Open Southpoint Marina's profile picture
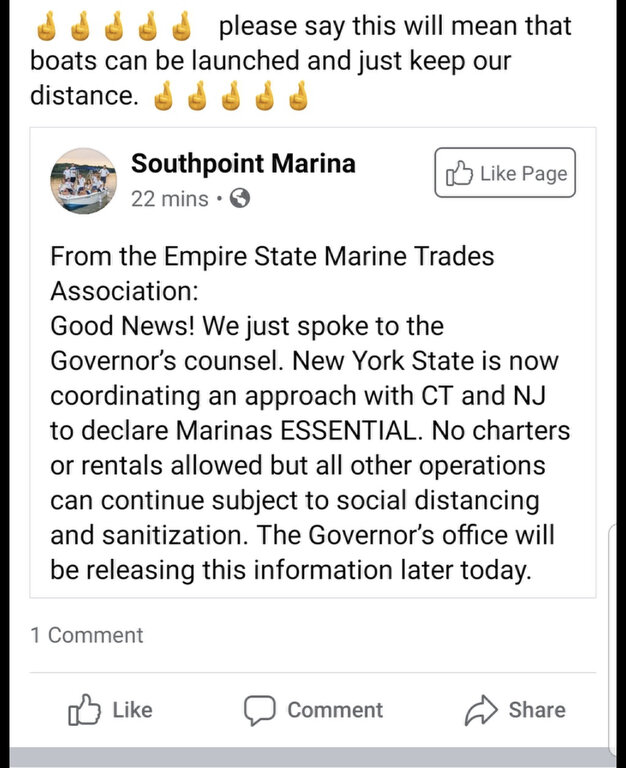The width and height of the screenshot is (626, 768). point(84,181)
